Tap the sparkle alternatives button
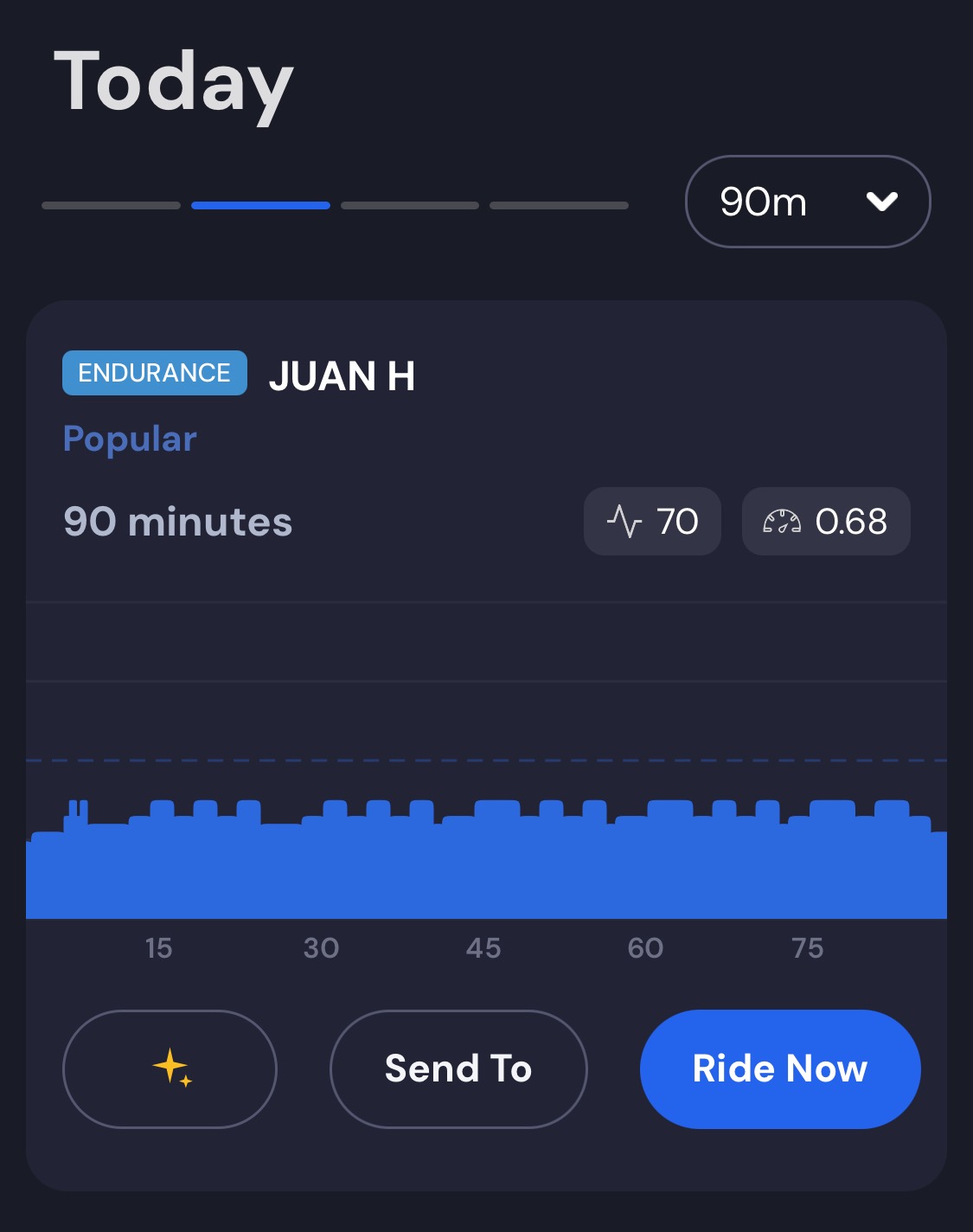 click(170, 1068)
